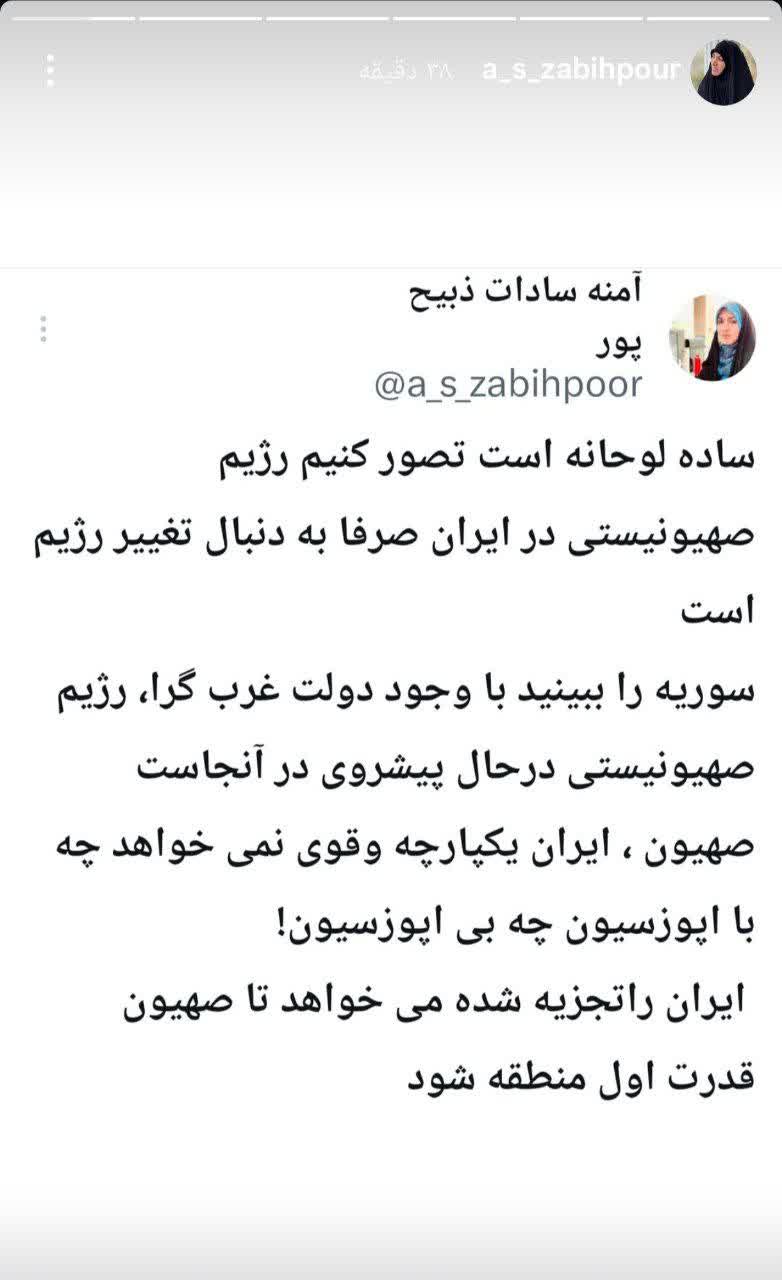The image size is (782, 1280).
Task: Click the story header bar area
Action: (390, 68)
